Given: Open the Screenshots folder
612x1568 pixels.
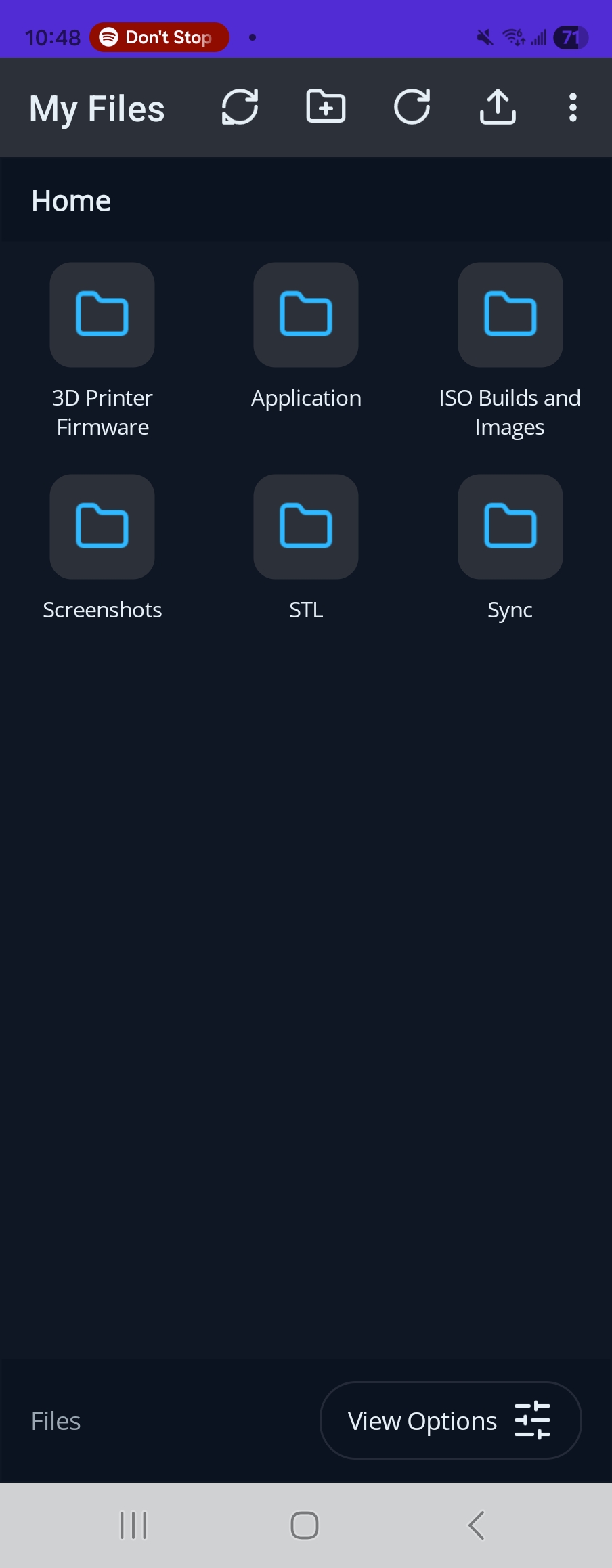Looking at the screenshot, I should (x=102, y=527).
